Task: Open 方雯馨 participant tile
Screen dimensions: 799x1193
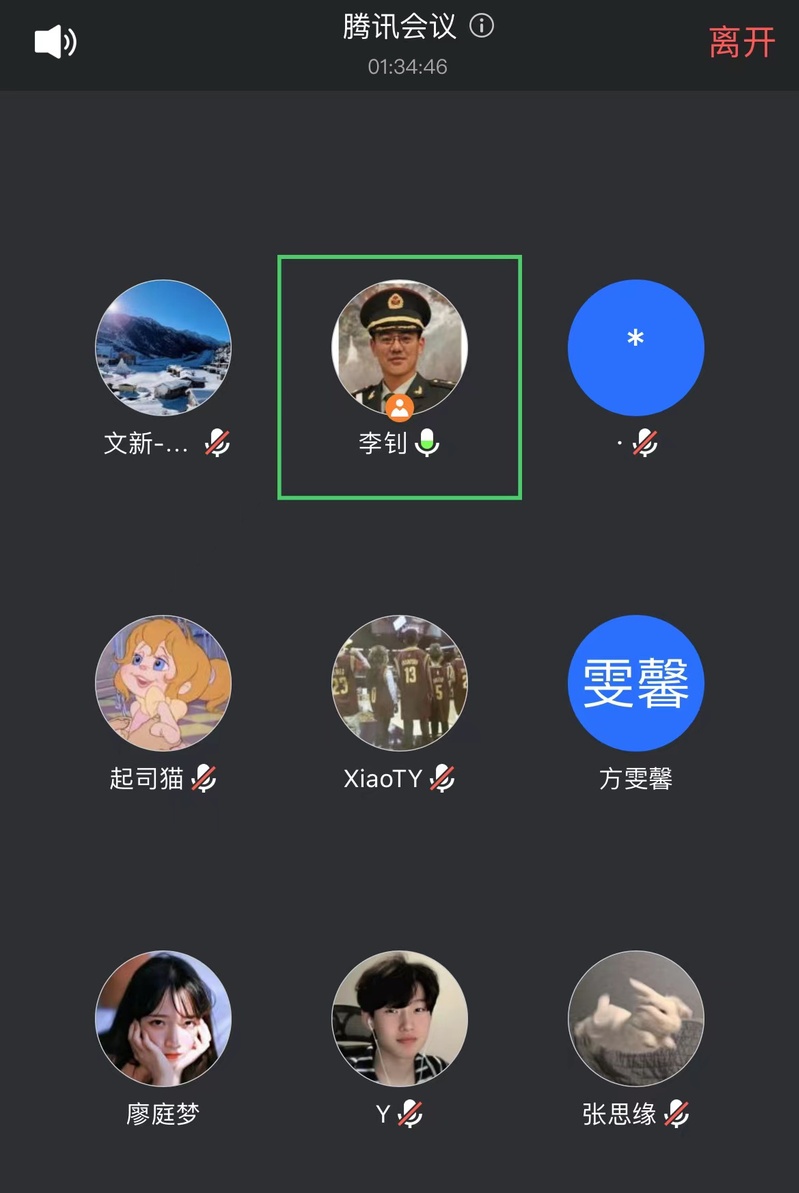Action: tap(636, 683)
